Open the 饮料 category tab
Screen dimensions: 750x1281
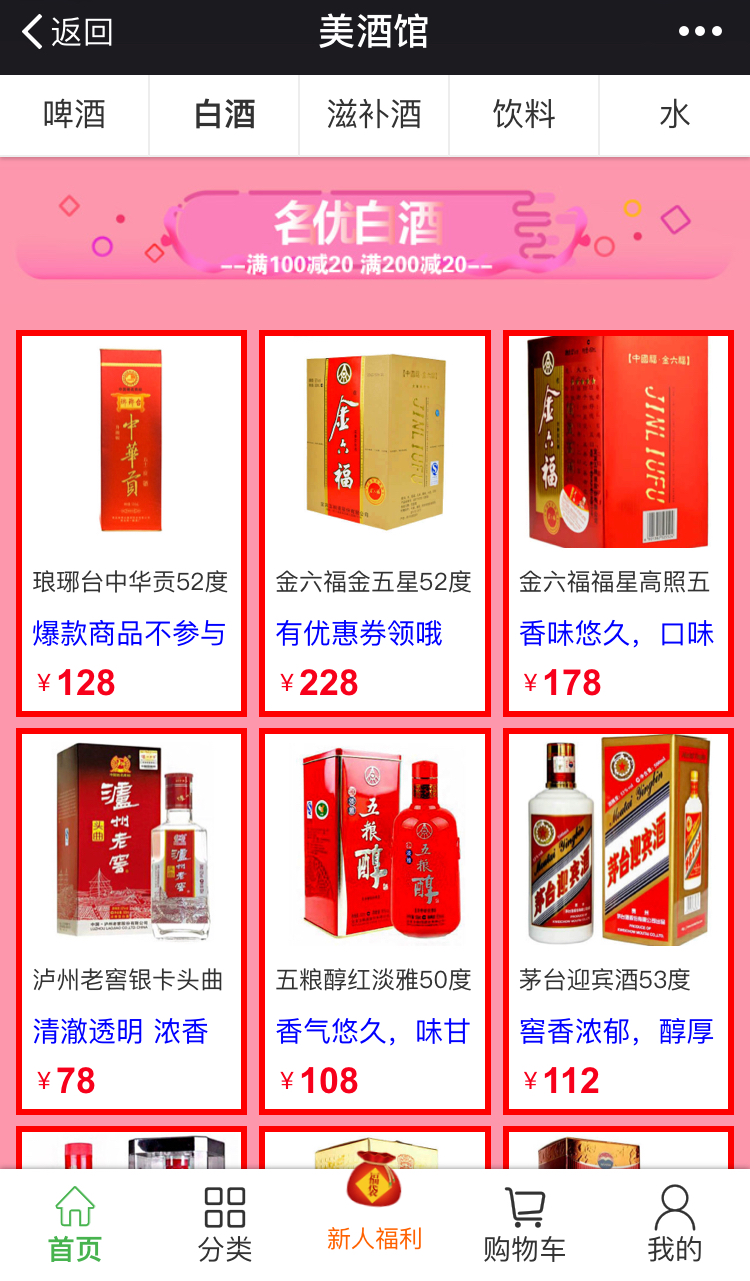[524, 115]
